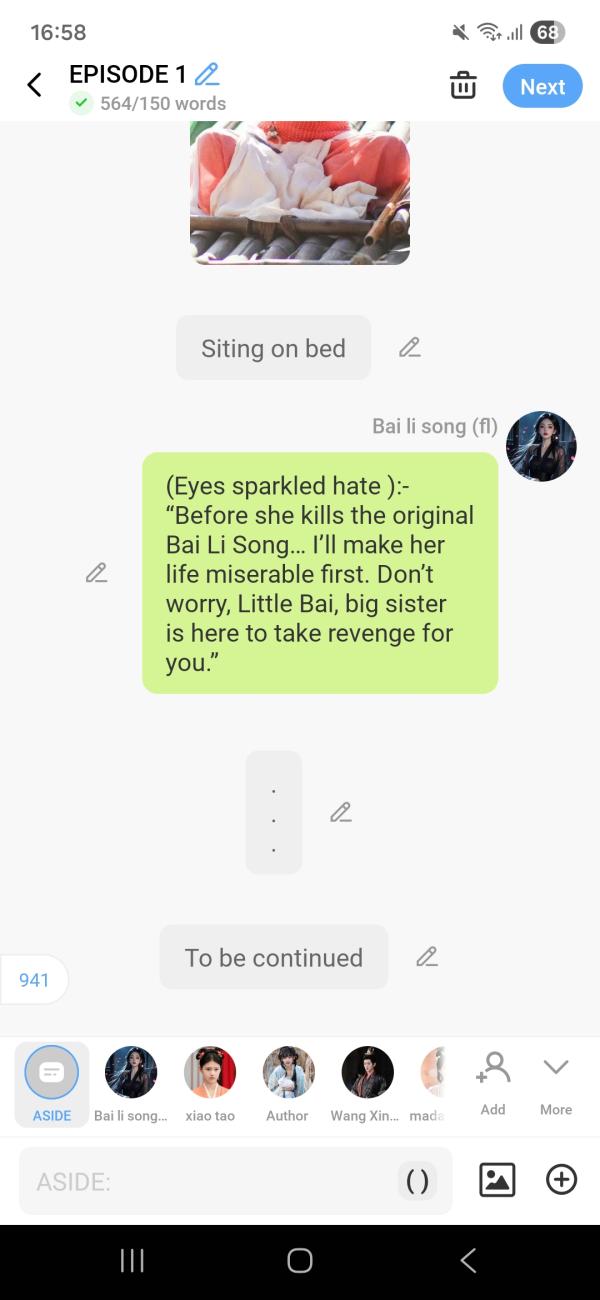Attach an image to the episode
The height and width of the screenshot is (1300, 600).
(x=497, y=1180)
